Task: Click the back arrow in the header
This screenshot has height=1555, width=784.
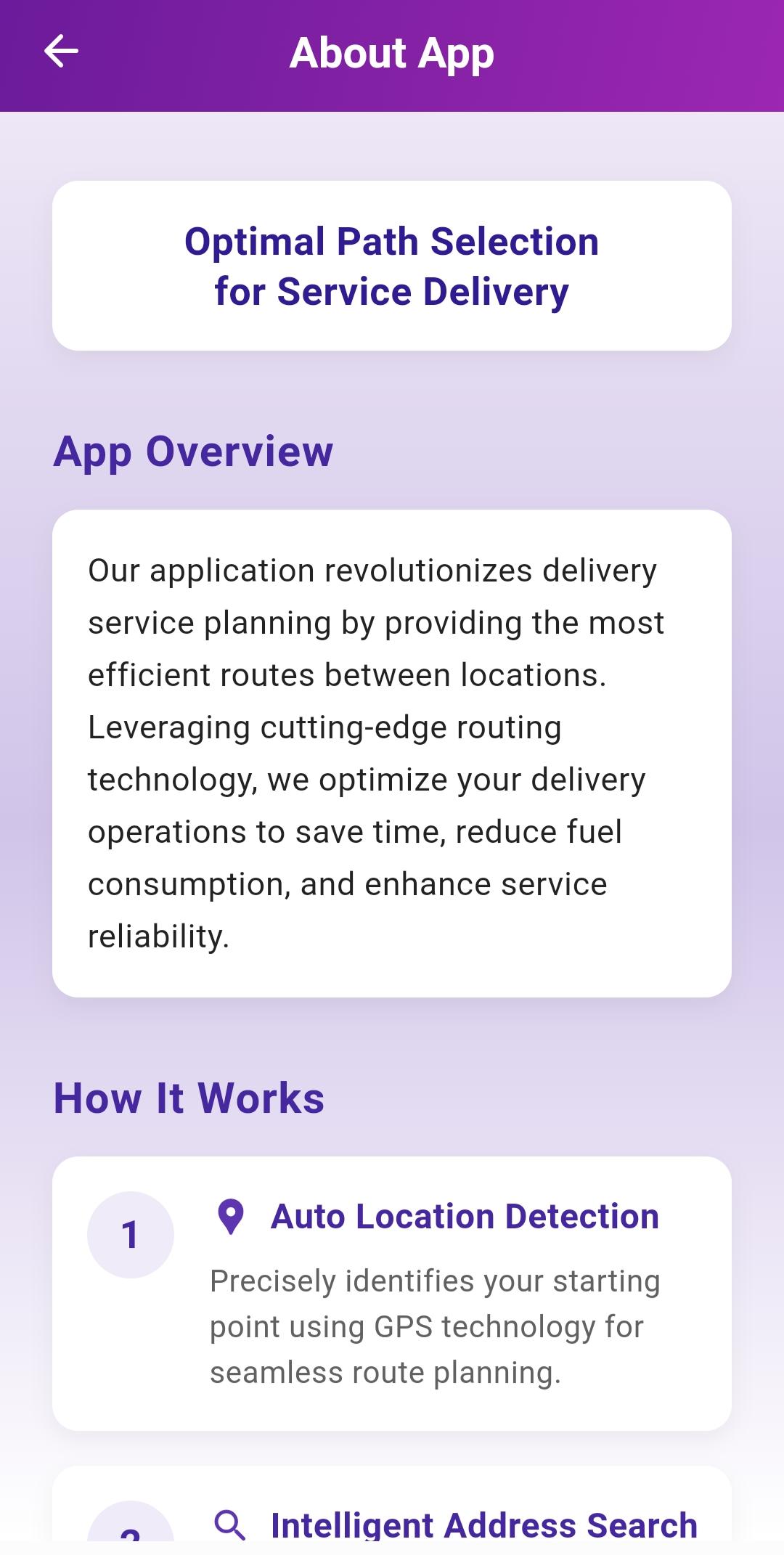Action: click(61, 52)
